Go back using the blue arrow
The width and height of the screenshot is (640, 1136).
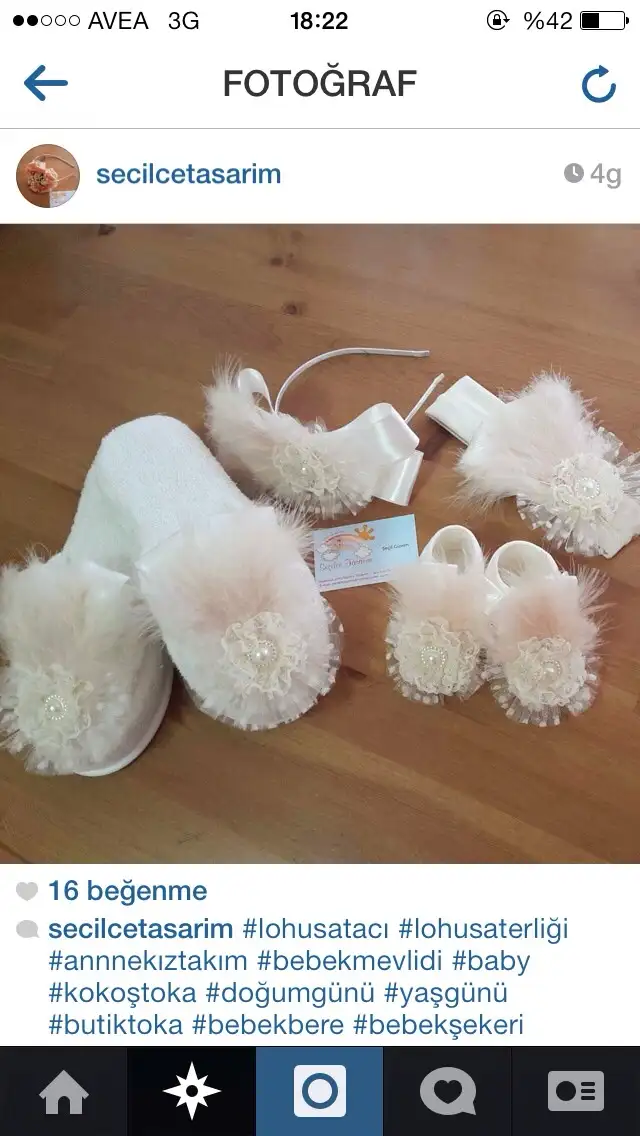pos(46,83)
